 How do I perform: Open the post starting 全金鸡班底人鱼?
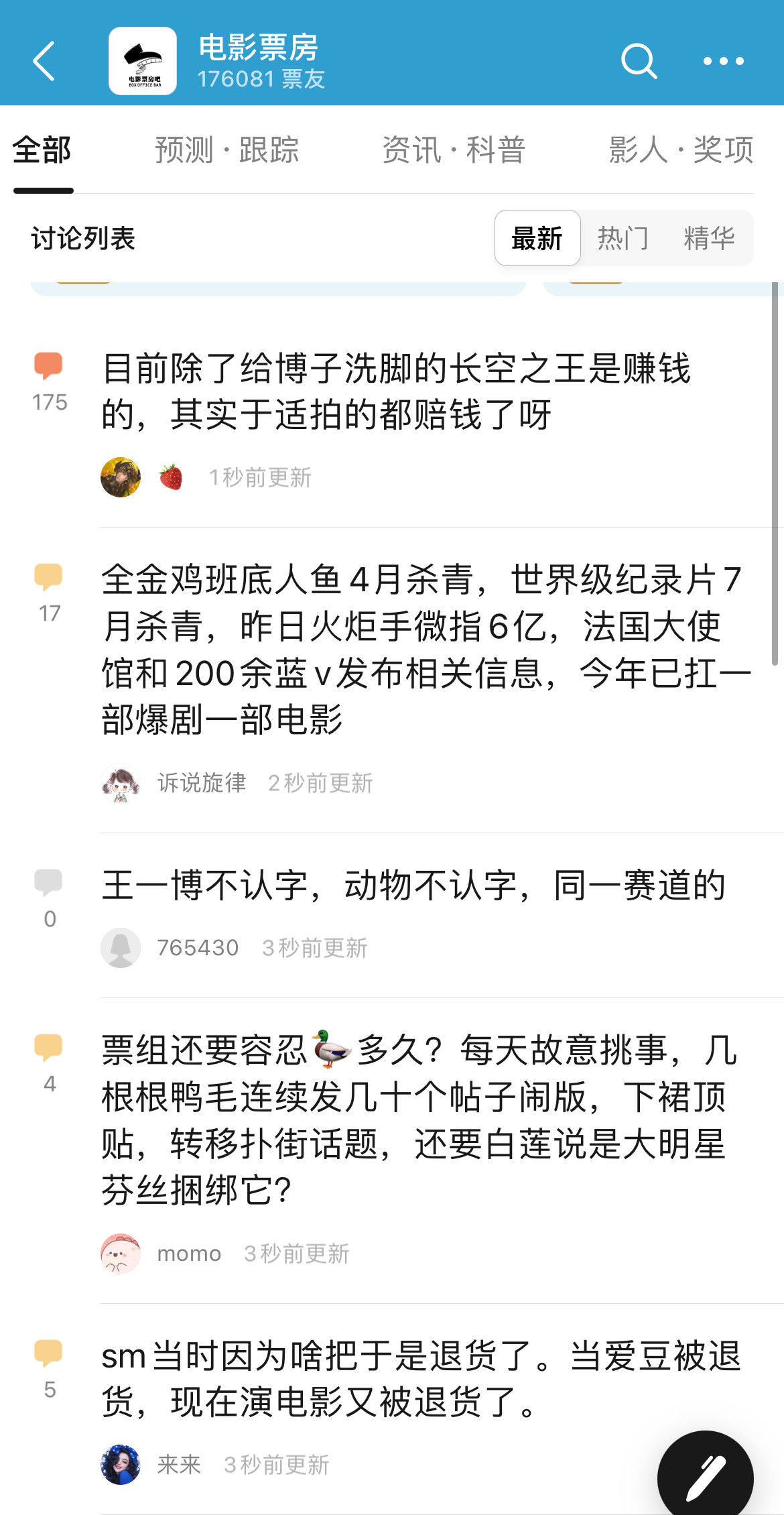[422, 649]
